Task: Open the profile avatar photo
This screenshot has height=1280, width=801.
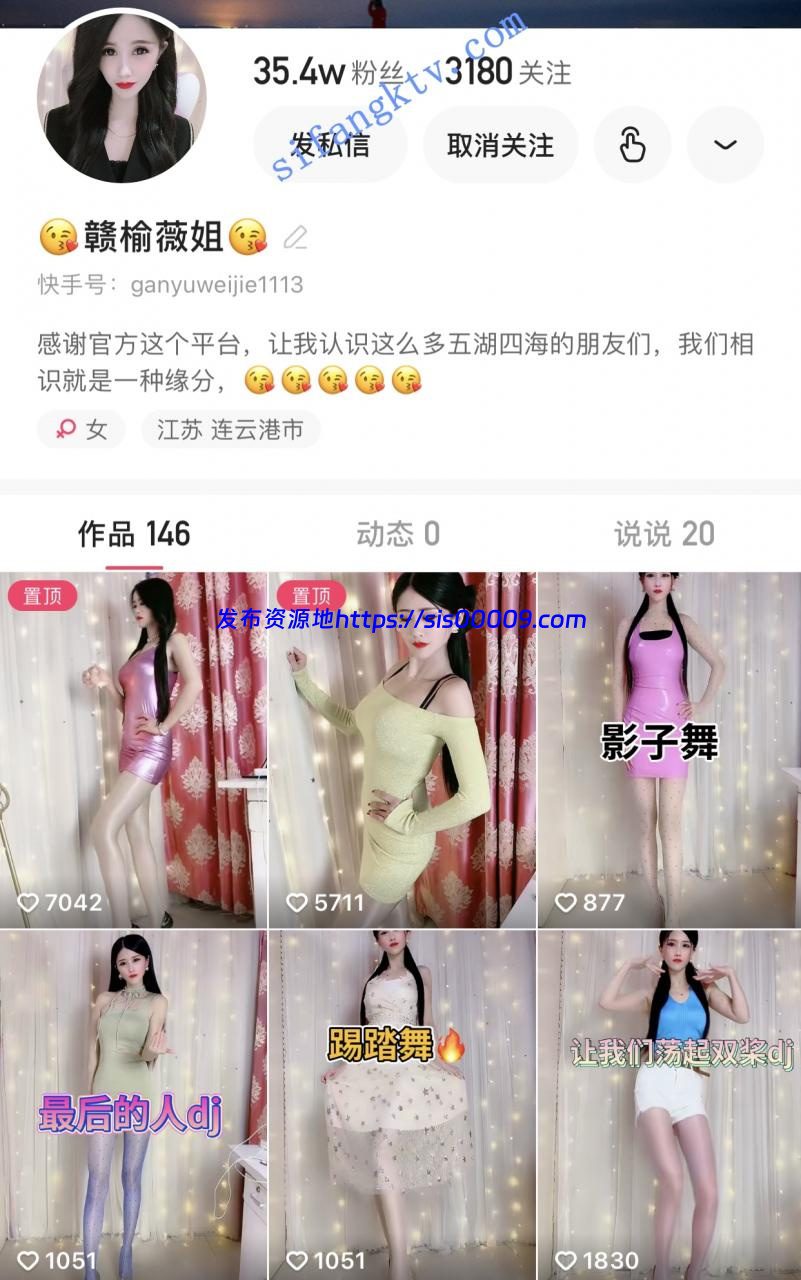Action: pyautogui.click(x=121, y=96)
